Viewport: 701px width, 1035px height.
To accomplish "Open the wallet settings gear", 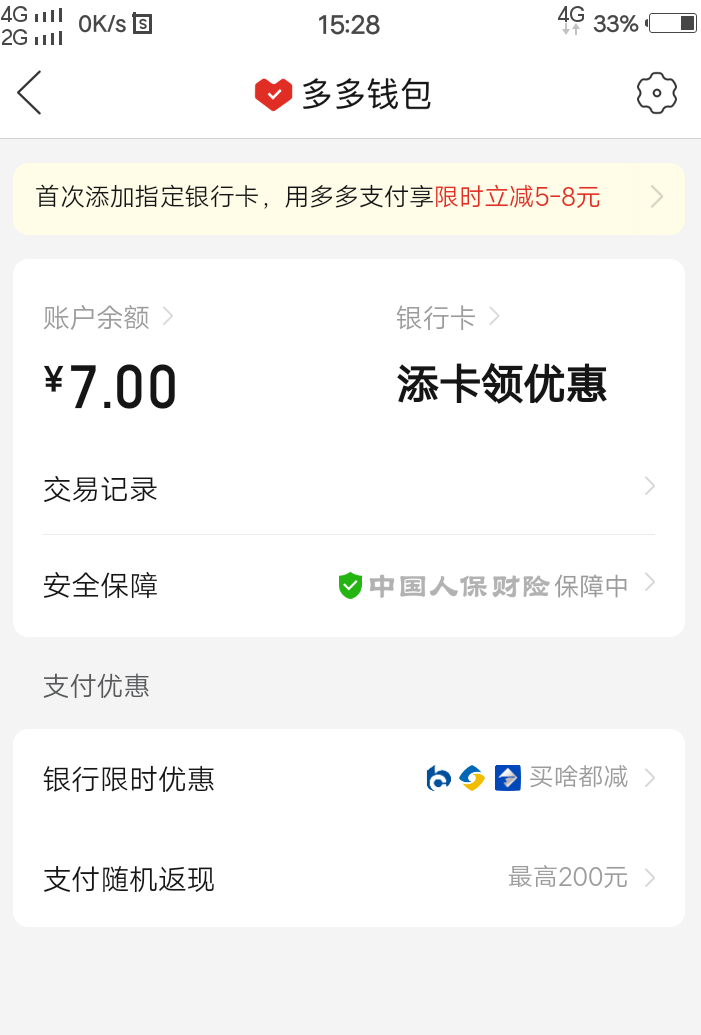I will 657,94.
